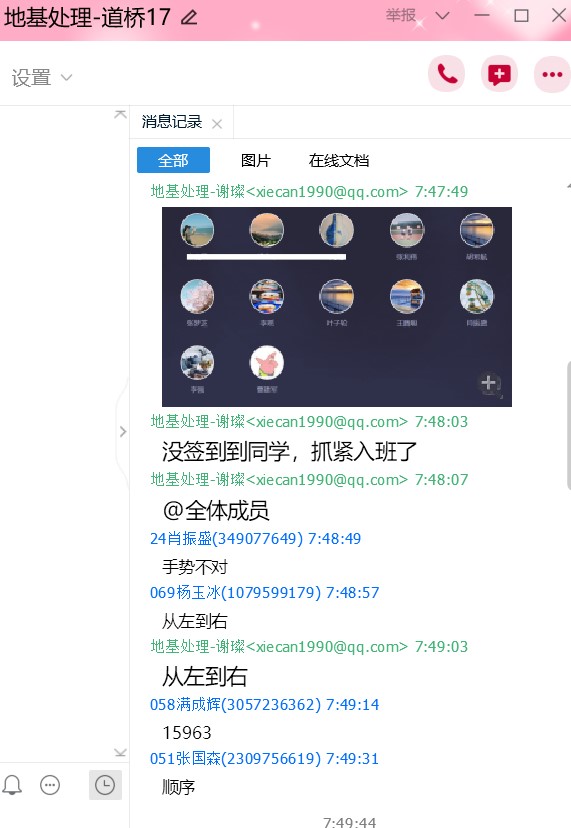The width and height of the screenshot is (571, 828).
Task: Close the chat window
Action: coord(559,15)
